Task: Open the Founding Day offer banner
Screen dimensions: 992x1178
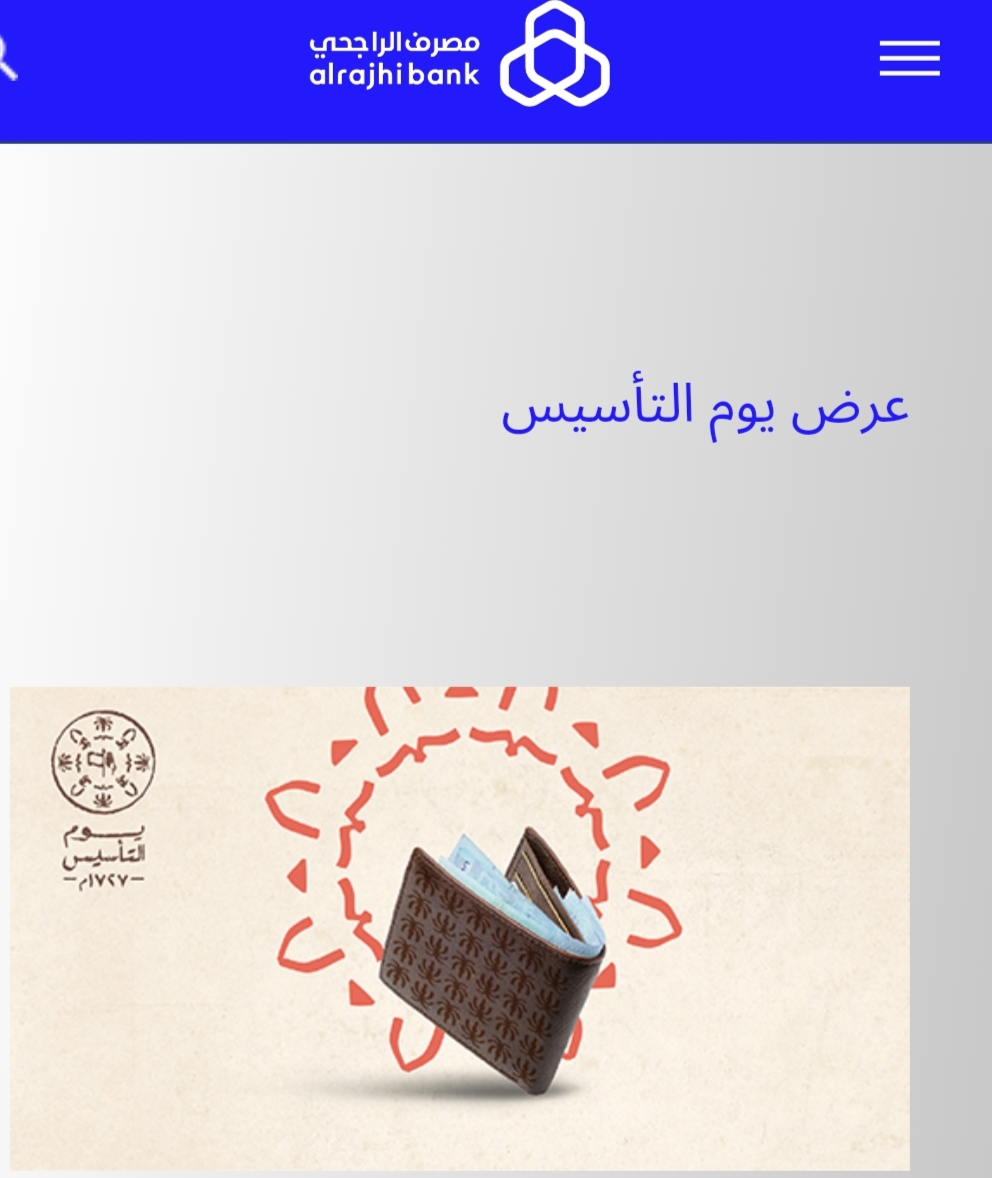Action: [x=460, y=927]
